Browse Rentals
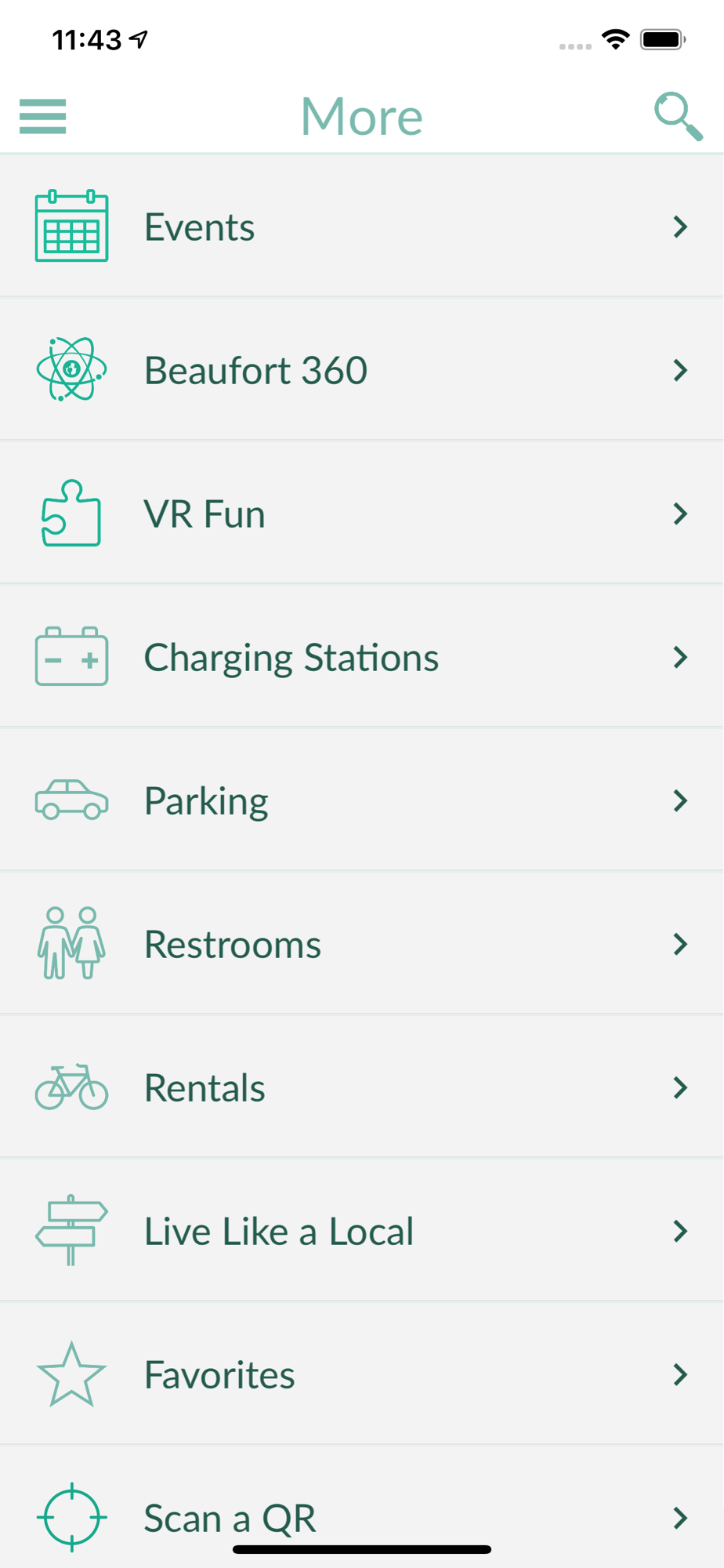 pyautogui.click(x=362, y=1087)
